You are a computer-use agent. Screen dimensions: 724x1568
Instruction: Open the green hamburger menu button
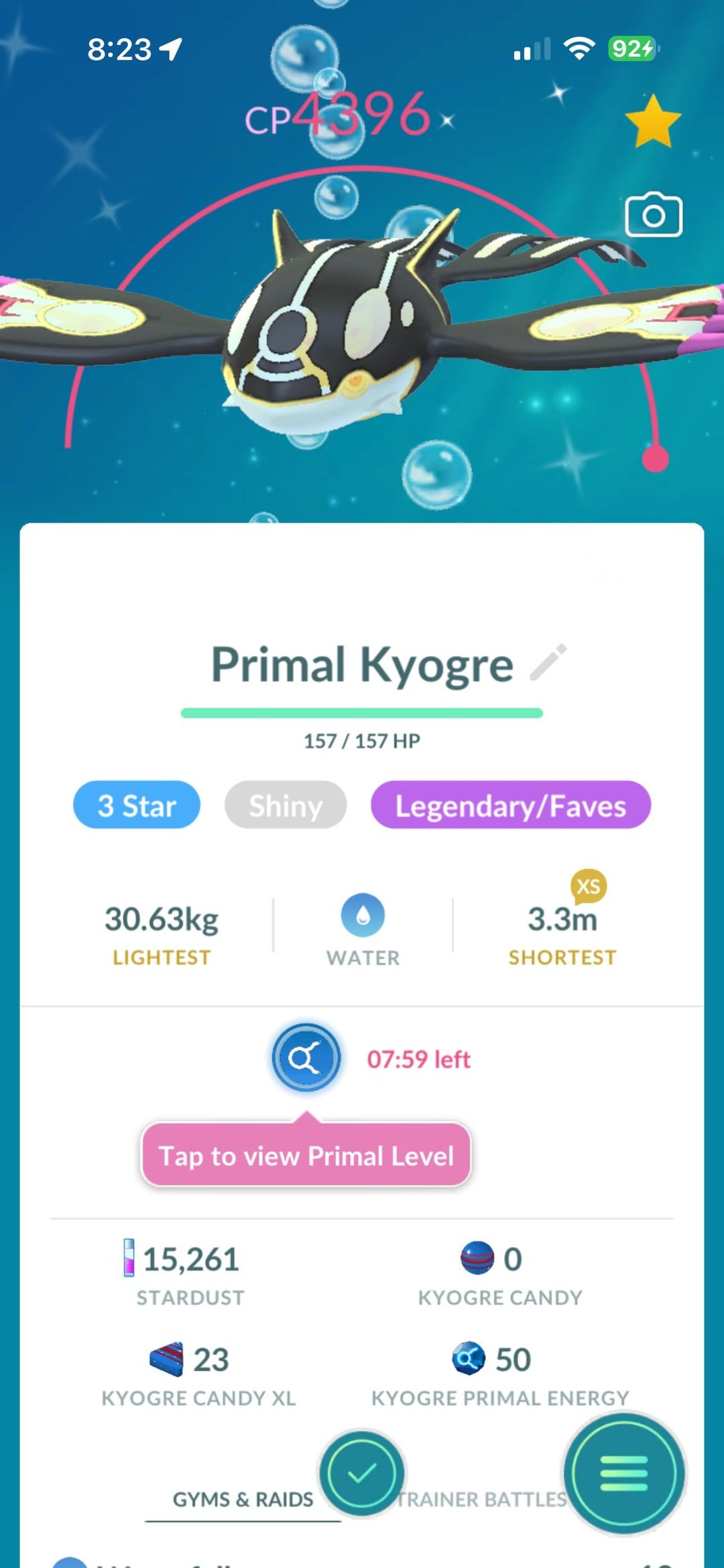[x=623, y=1472]
